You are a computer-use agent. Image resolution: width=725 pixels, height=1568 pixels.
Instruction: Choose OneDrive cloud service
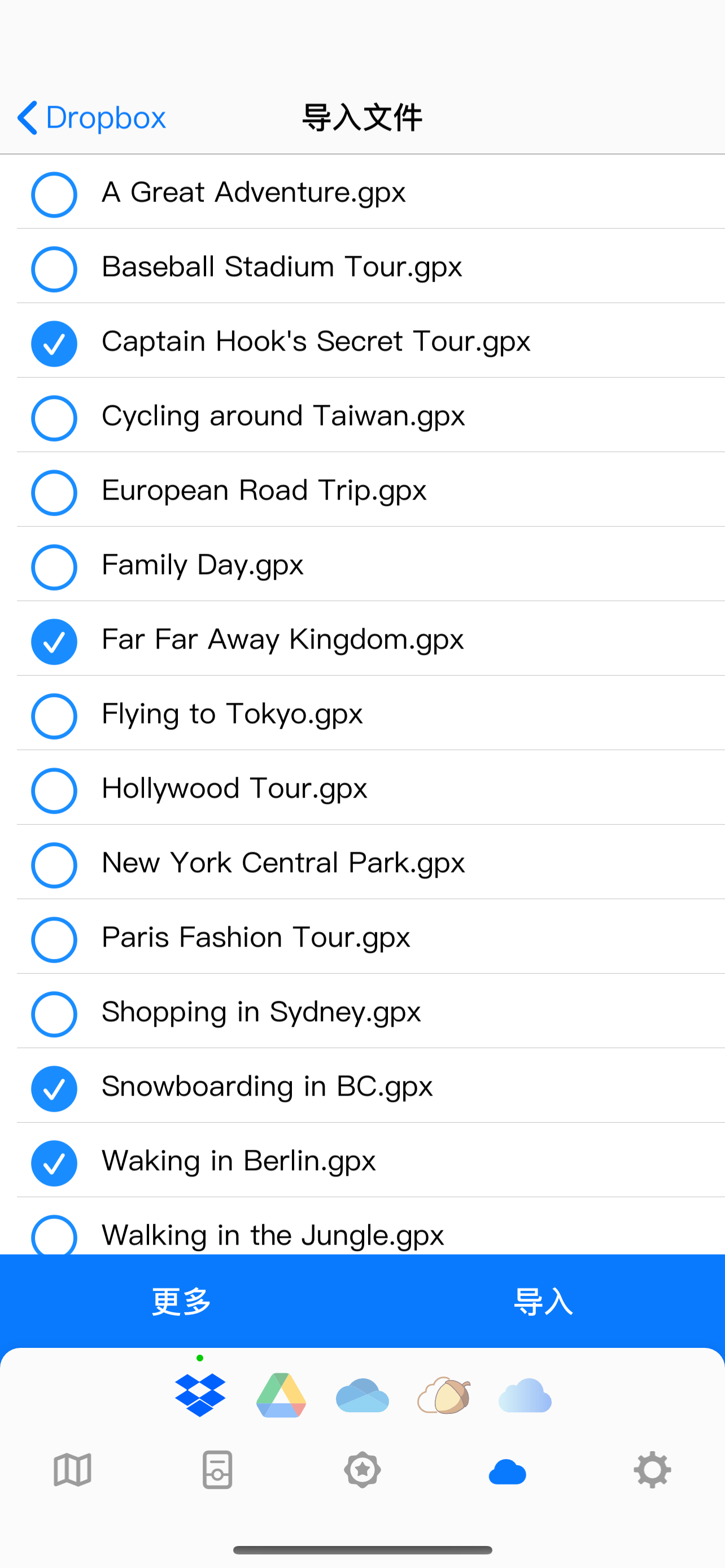point(362,1395)
